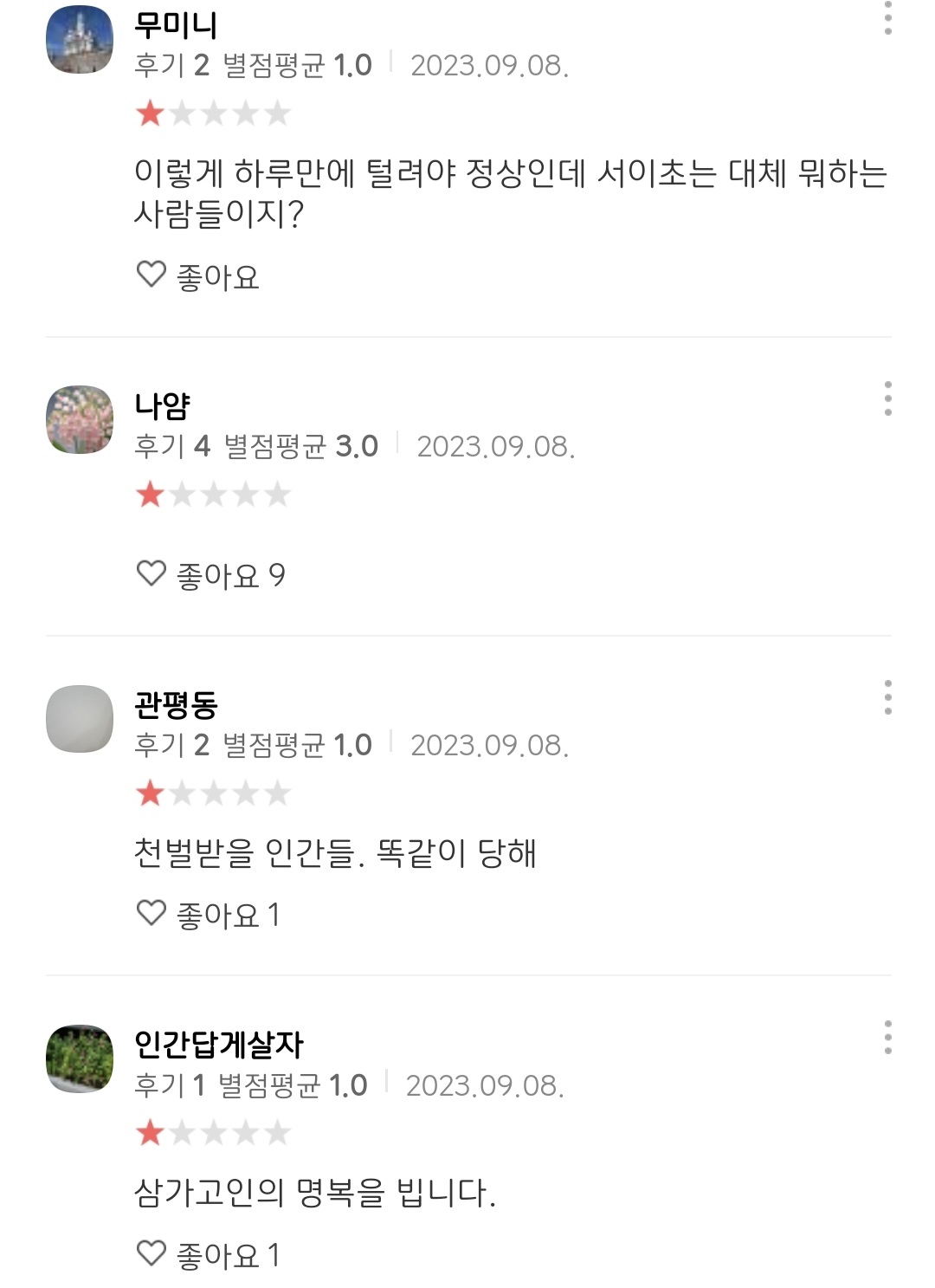The height and width of the screenshot is (1288, 935).
Task: Open overflow menu on 인간답게살자's review
Action: click(887, 1038)
